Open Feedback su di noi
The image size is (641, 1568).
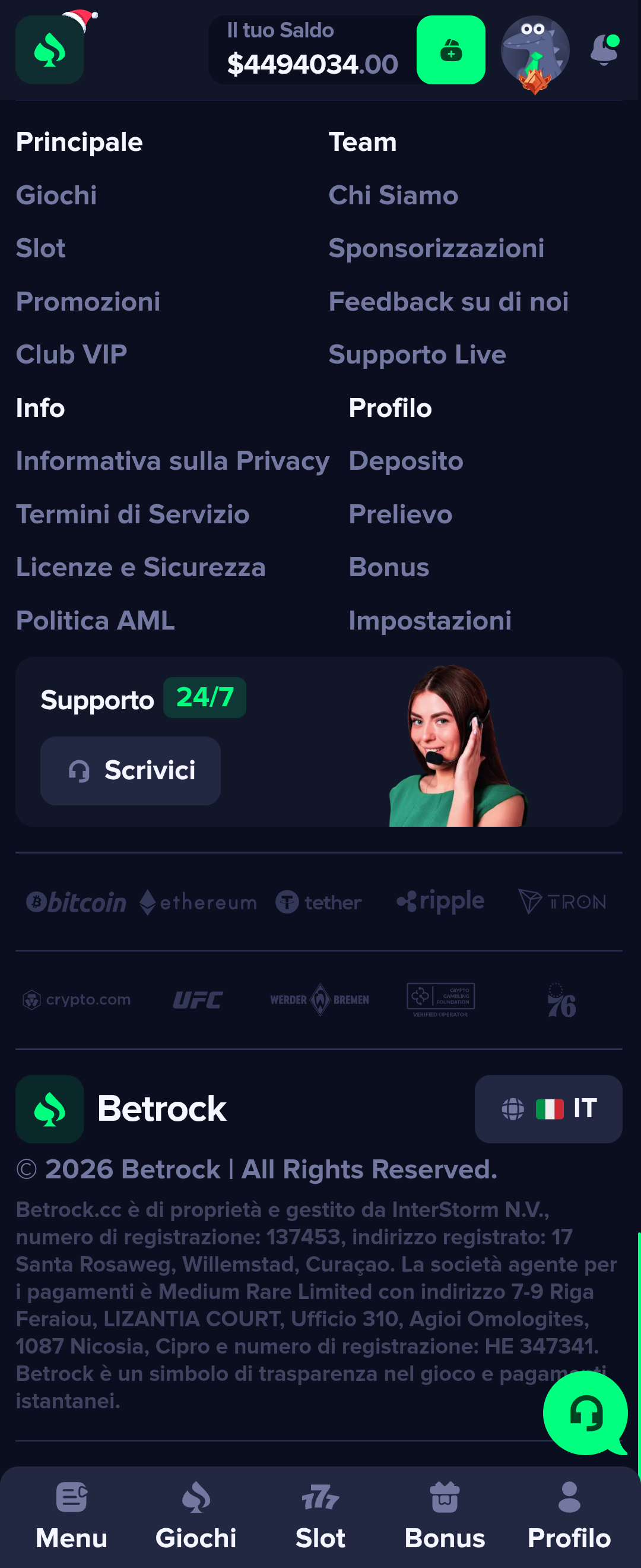tap(448, 302)
